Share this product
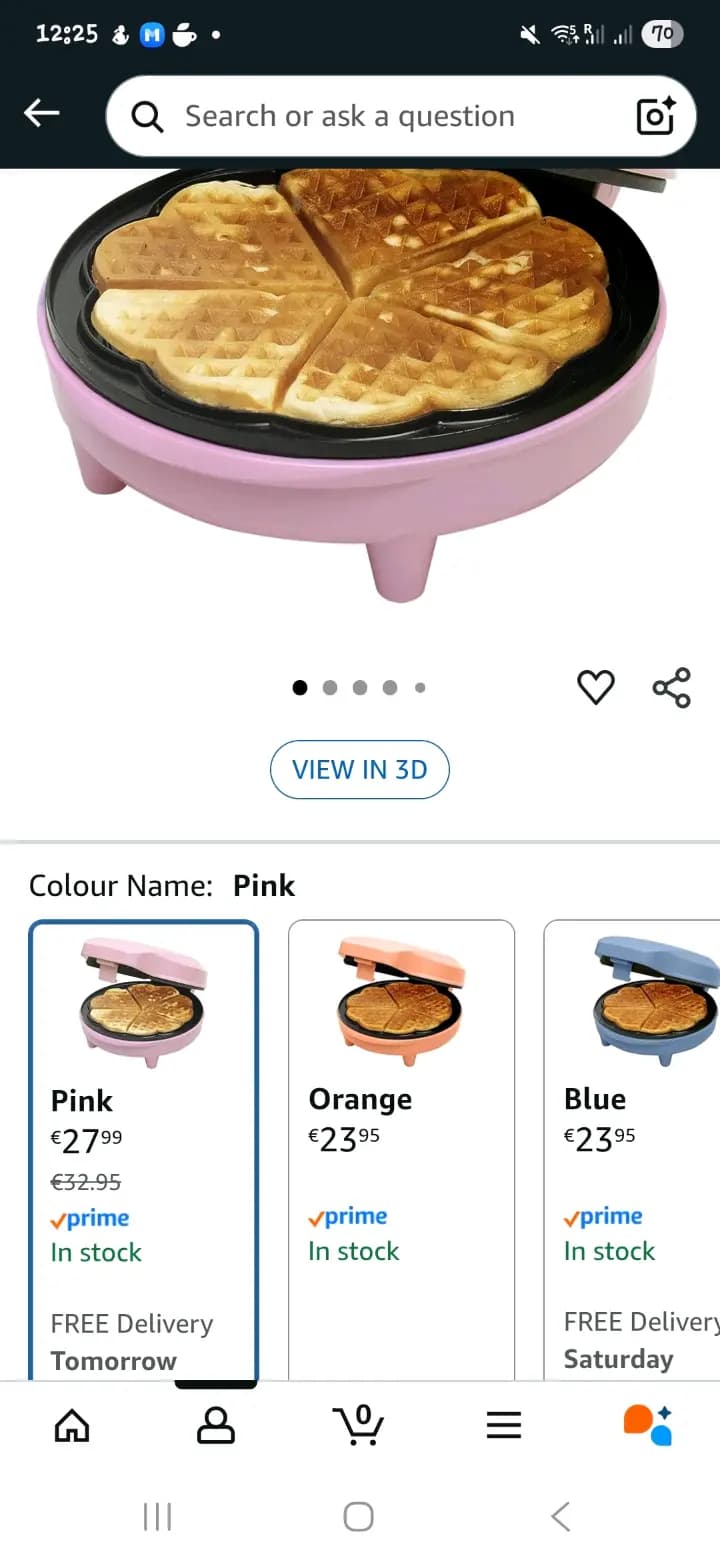 [671, 688]
